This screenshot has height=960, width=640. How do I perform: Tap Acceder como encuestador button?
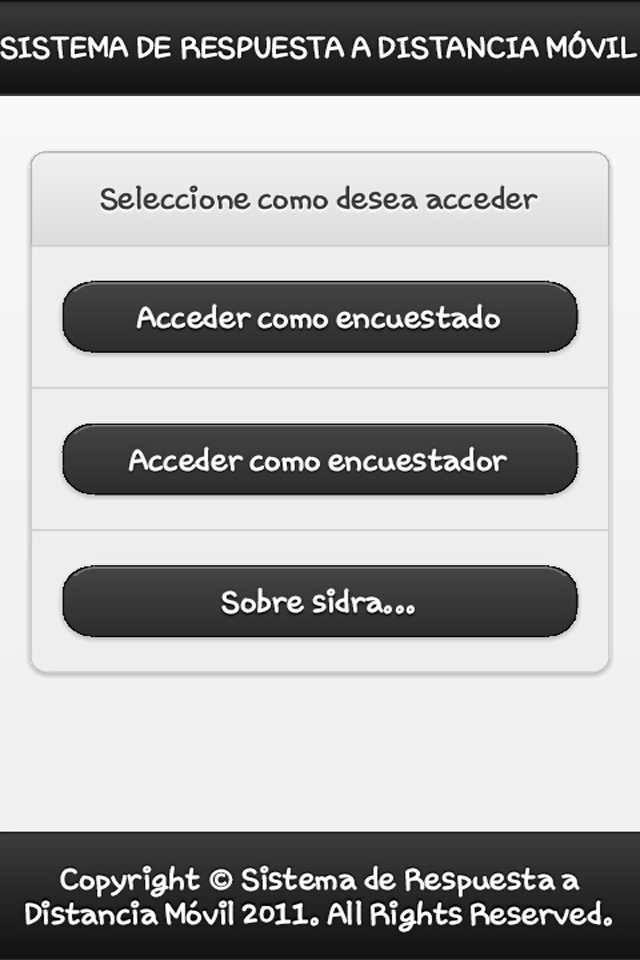[x=319, y=460]
